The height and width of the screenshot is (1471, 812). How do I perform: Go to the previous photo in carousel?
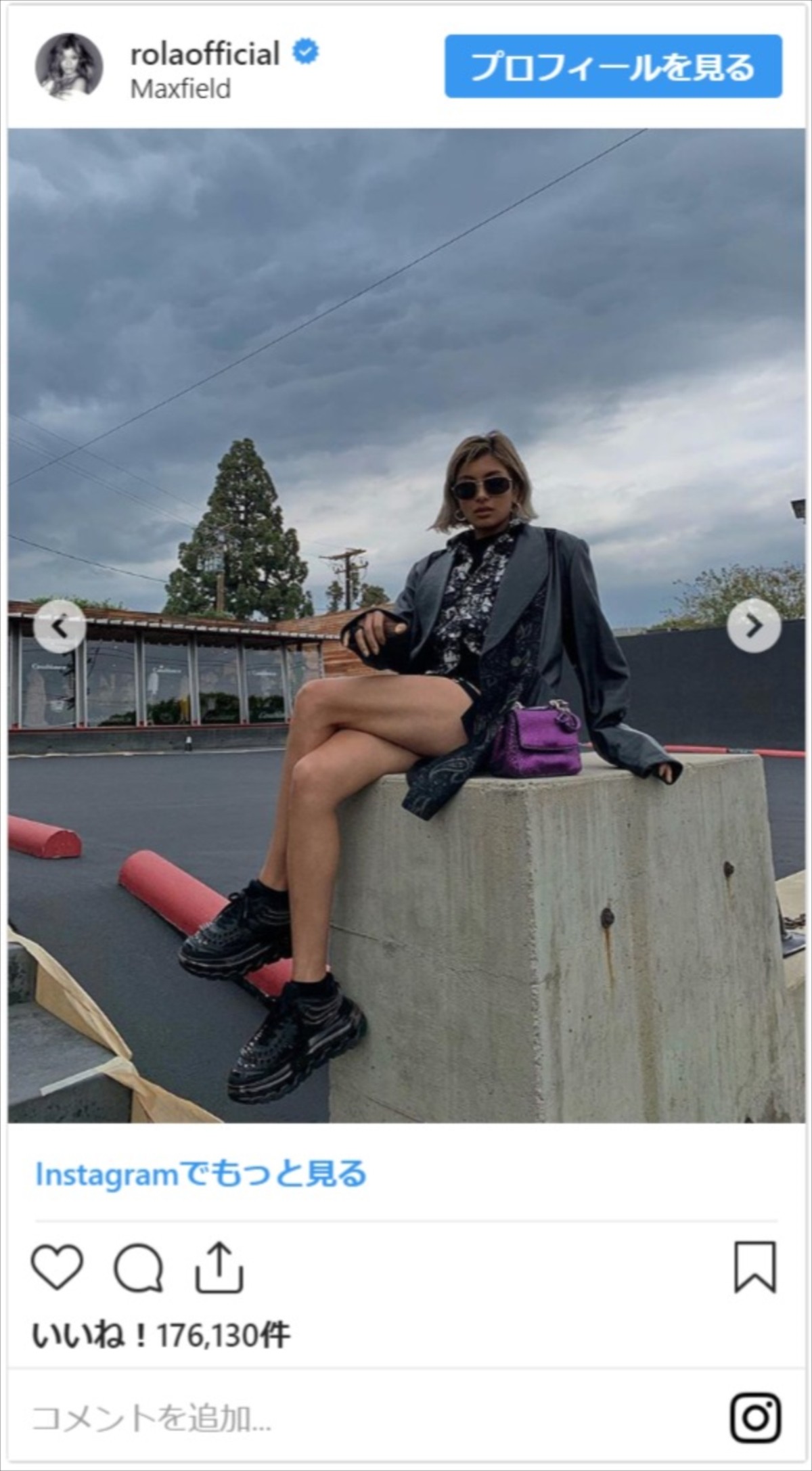(x=60, y=627)
